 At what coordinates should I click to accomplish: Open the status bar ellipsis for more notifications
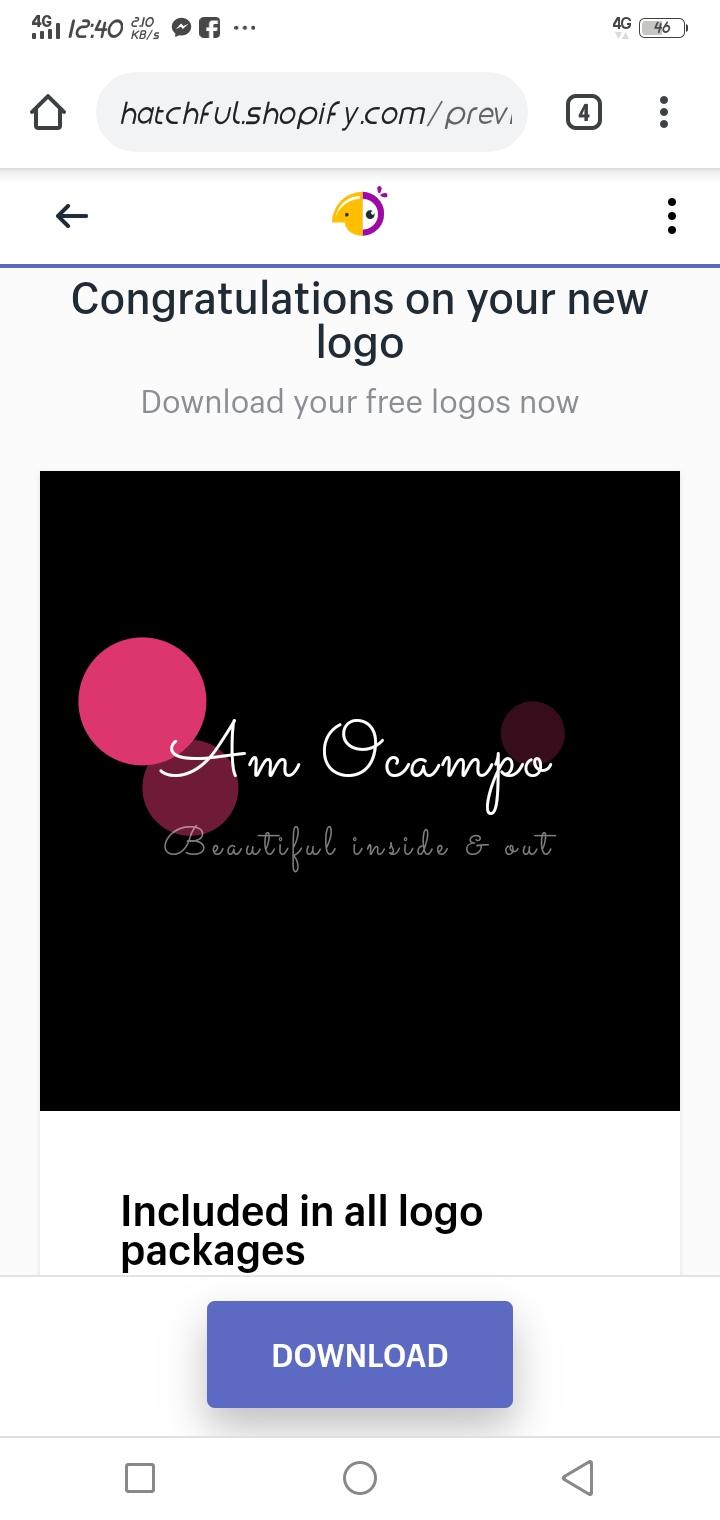coord(243,28)
